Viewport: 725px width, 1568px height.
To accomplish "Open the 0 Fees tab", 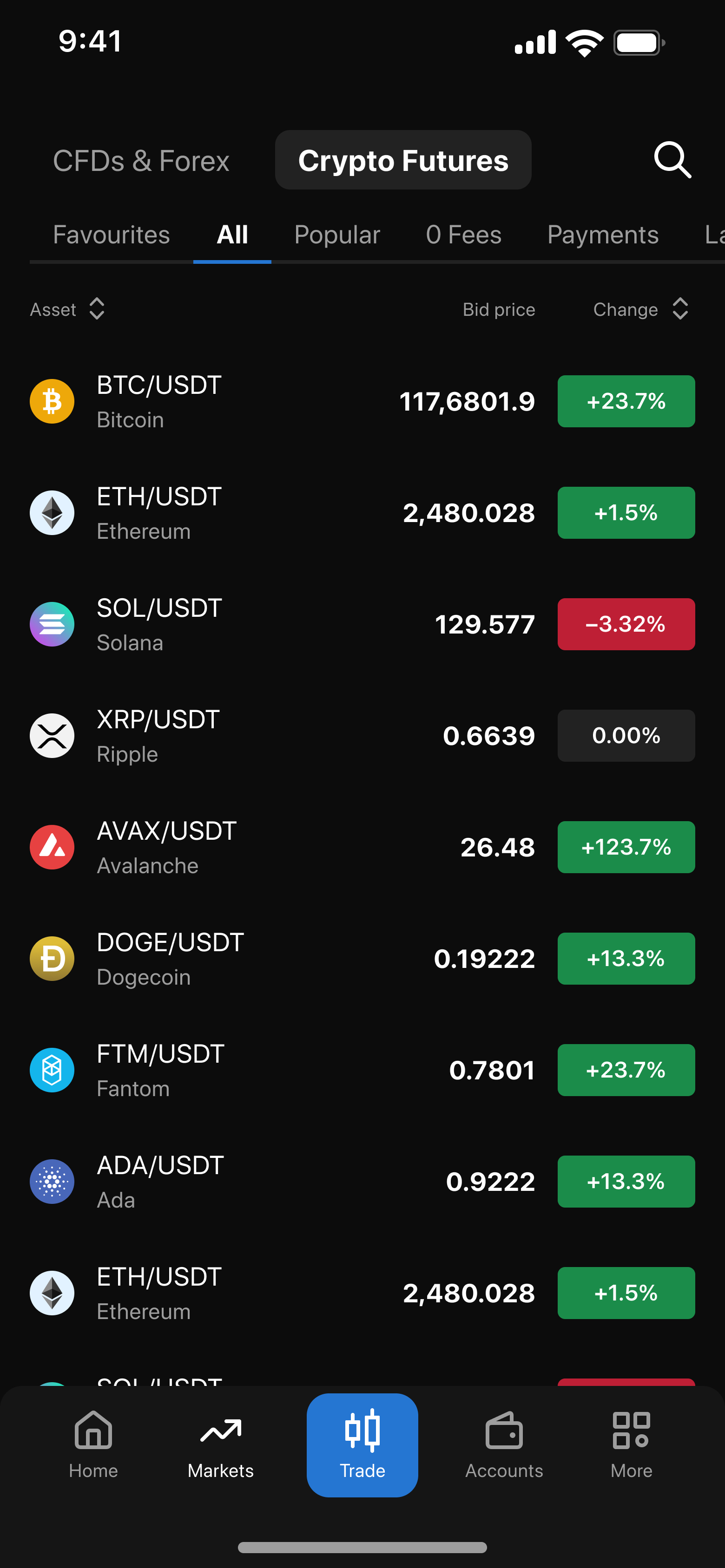I will click(x=463, y=235).
